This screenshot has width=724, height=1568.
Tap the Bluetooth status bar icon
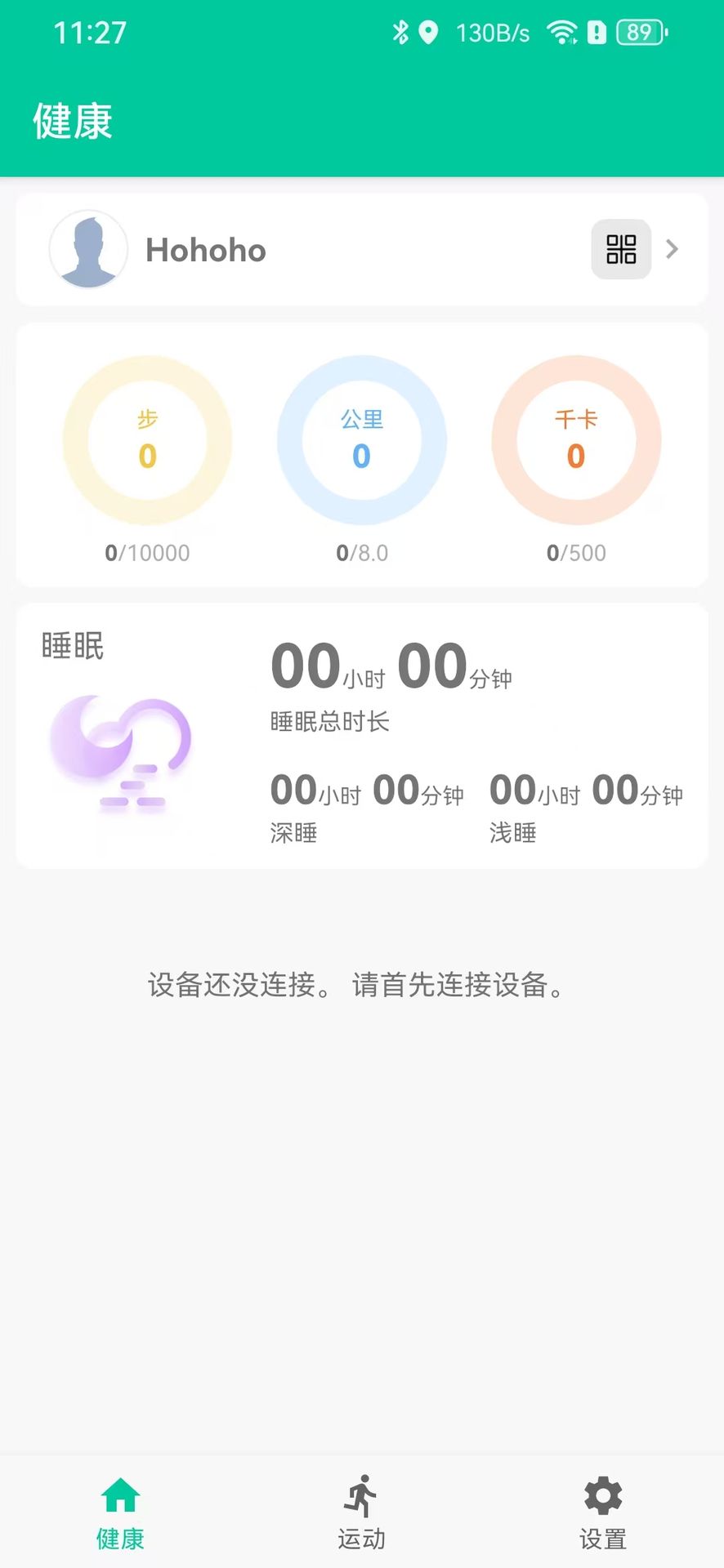[x=400, y=33]
